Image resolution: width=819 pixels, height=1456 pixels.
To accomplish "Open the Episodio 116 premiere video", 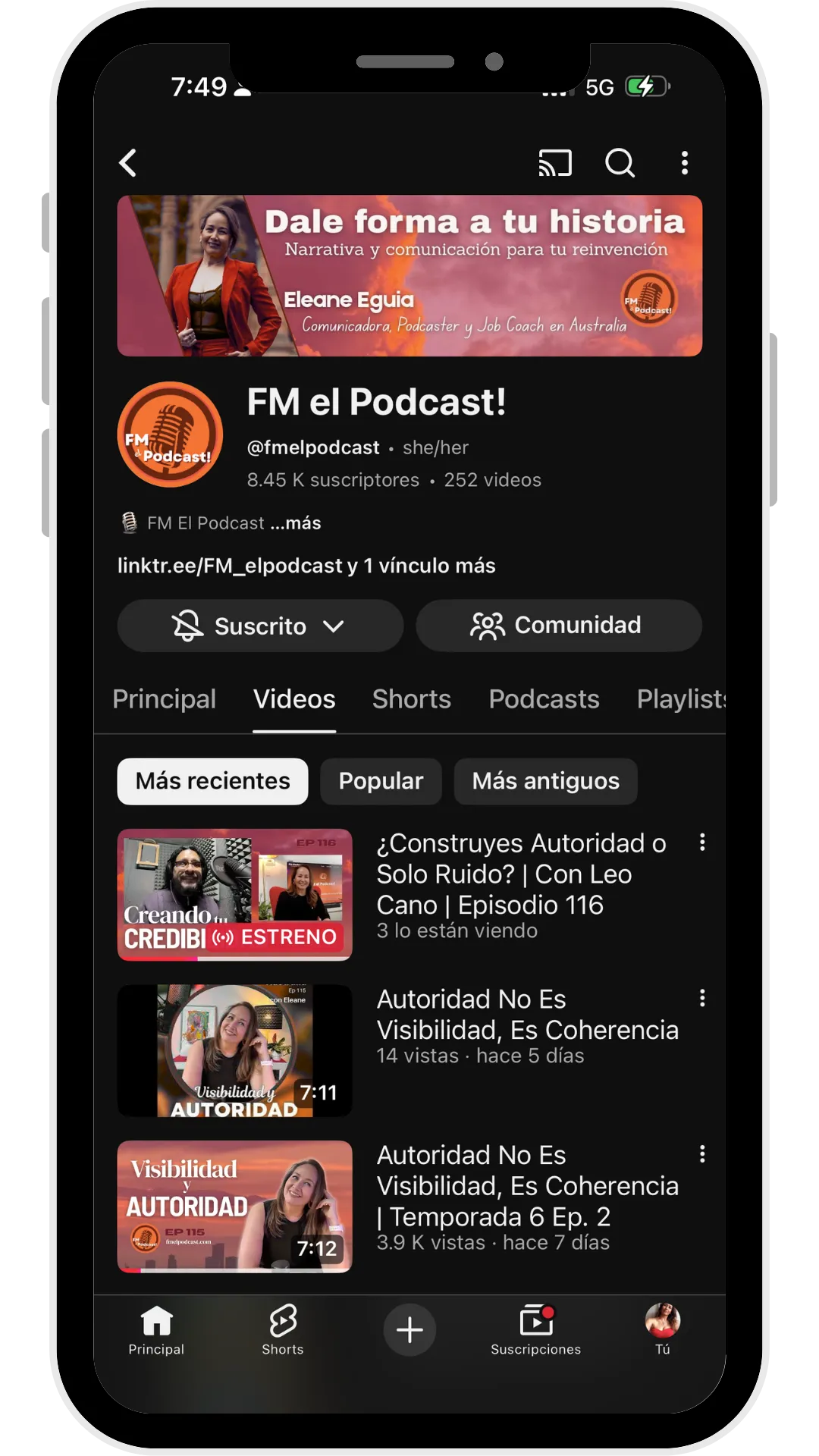I will pos(235,895).
